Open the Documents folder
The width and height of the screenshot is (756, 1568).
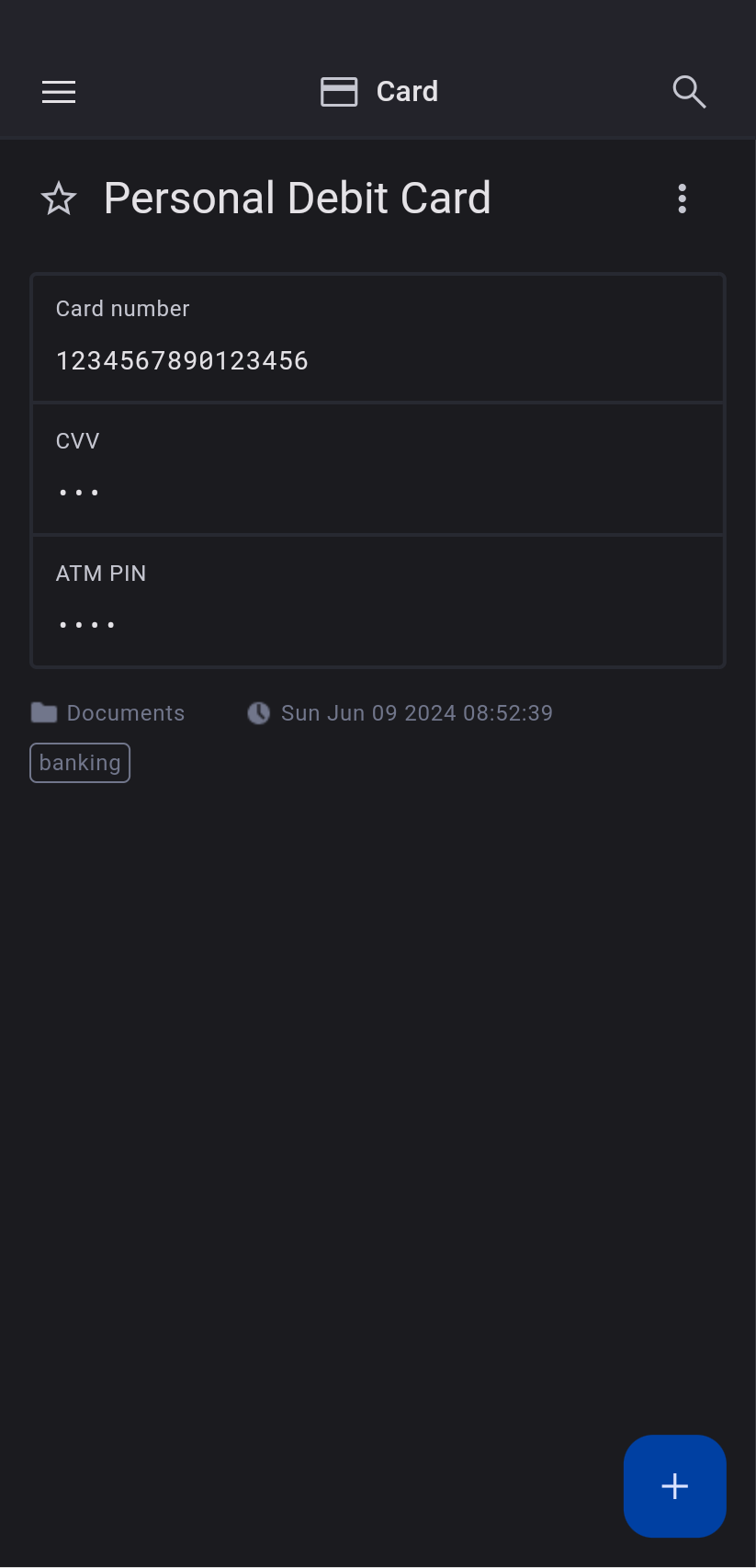(x=108, y=713)
